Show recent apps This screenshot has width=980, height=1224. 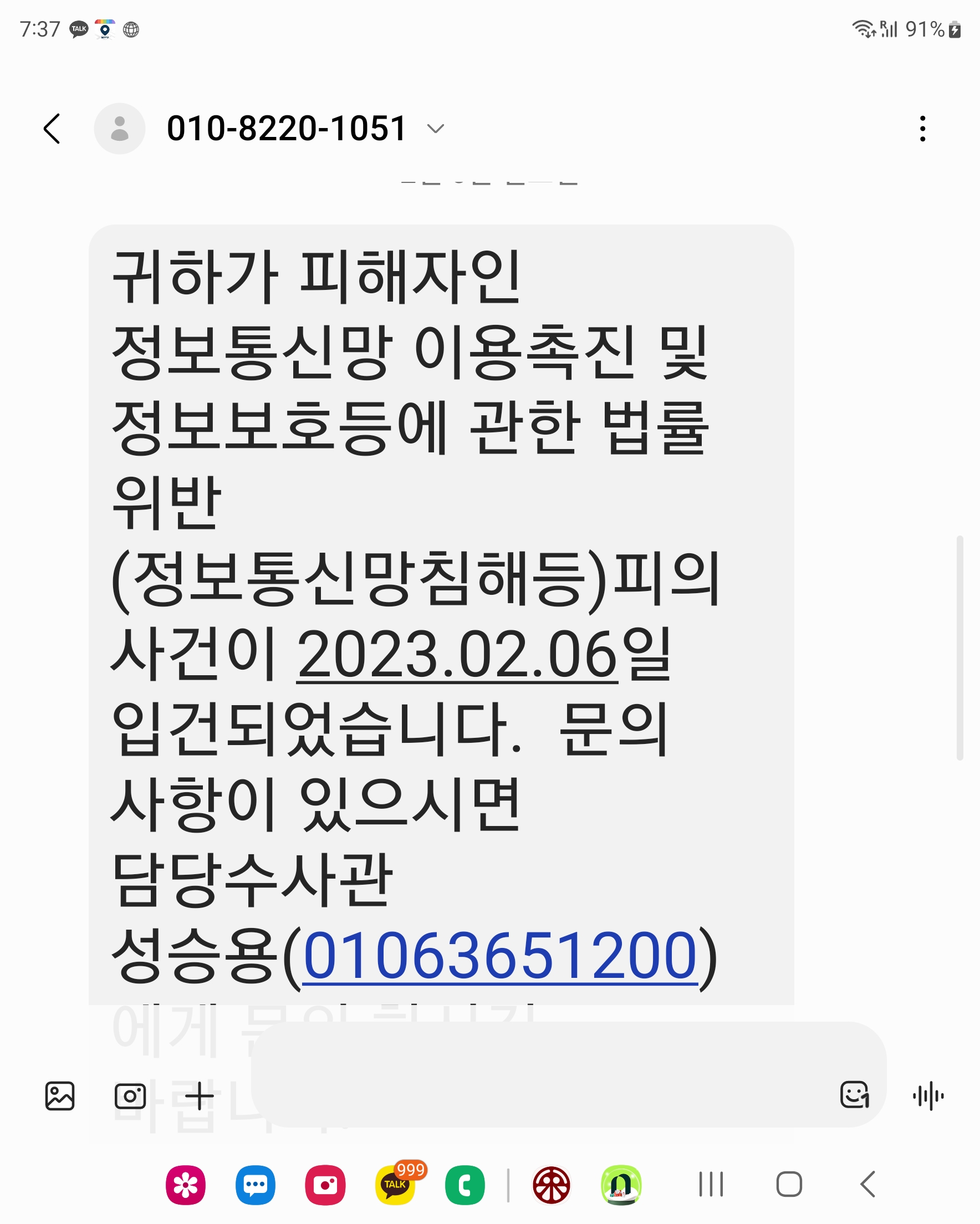tap(710, 1184)
